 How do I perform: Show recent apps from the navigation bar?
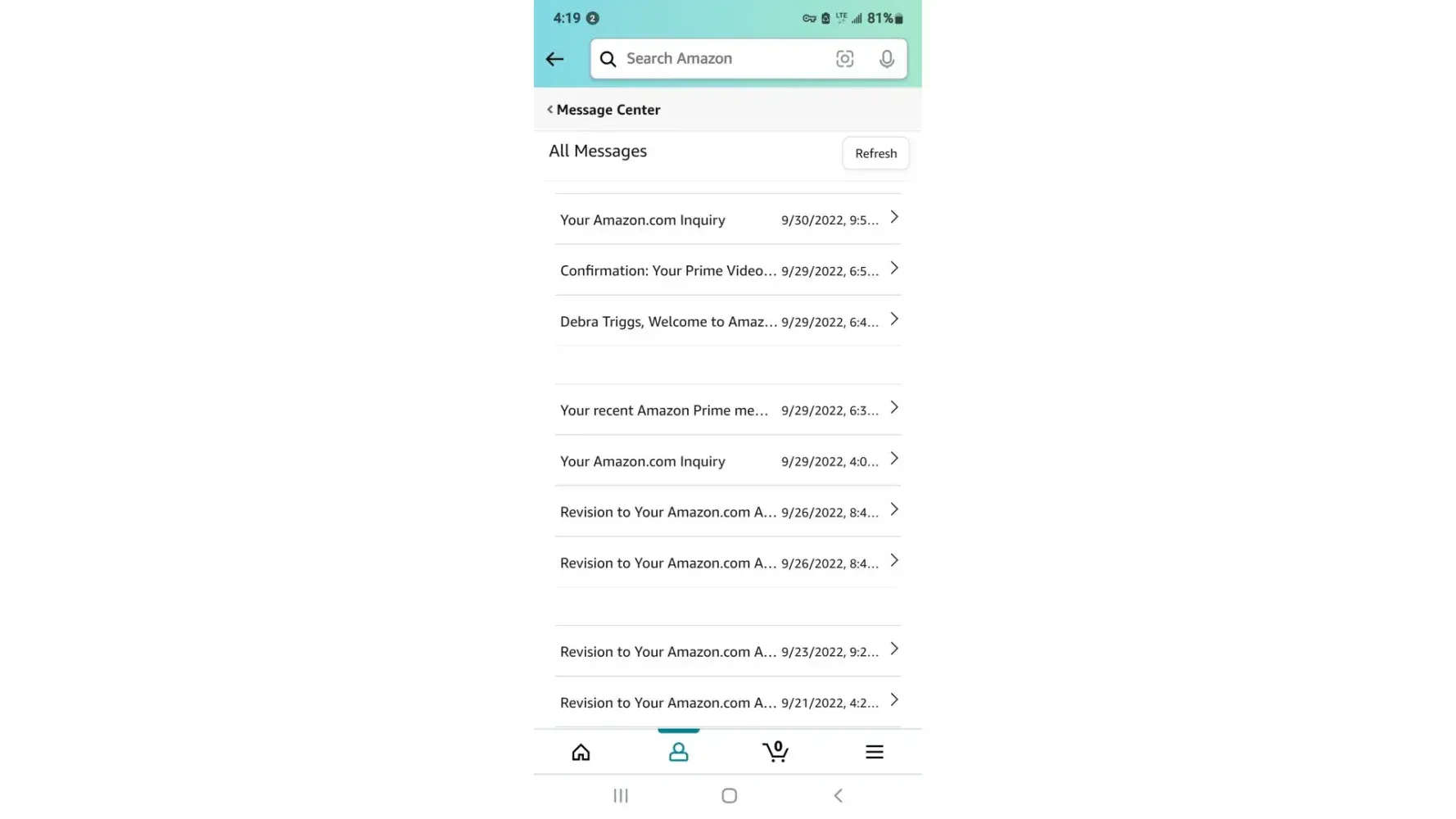[x=621, y=795]
